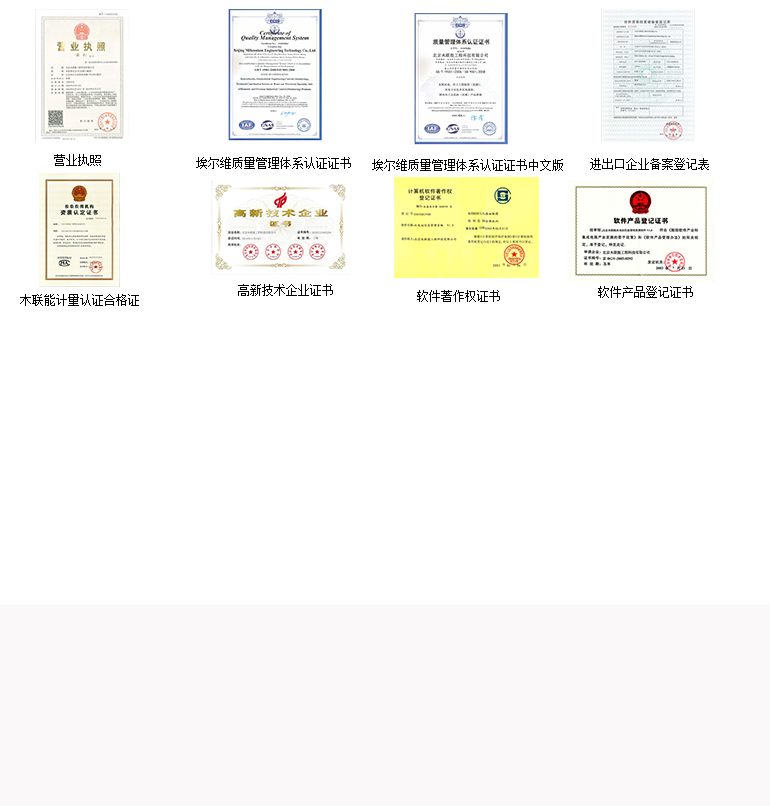Enlarge the 软件产品登记证书 image
The image size is (770, 806).
(x=641, y=231)
